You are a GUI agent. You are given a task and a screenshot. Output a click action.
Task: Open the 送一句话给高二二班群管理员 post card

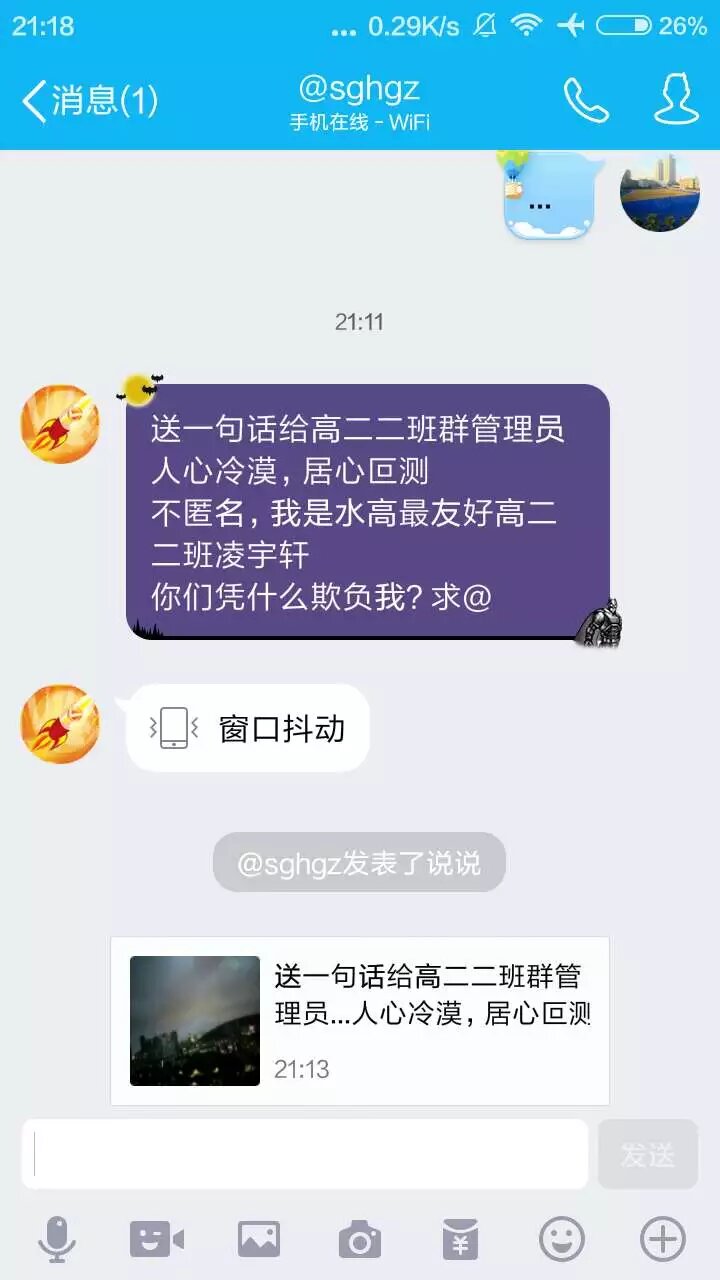pyautogui.click(x=360, y=1020)
